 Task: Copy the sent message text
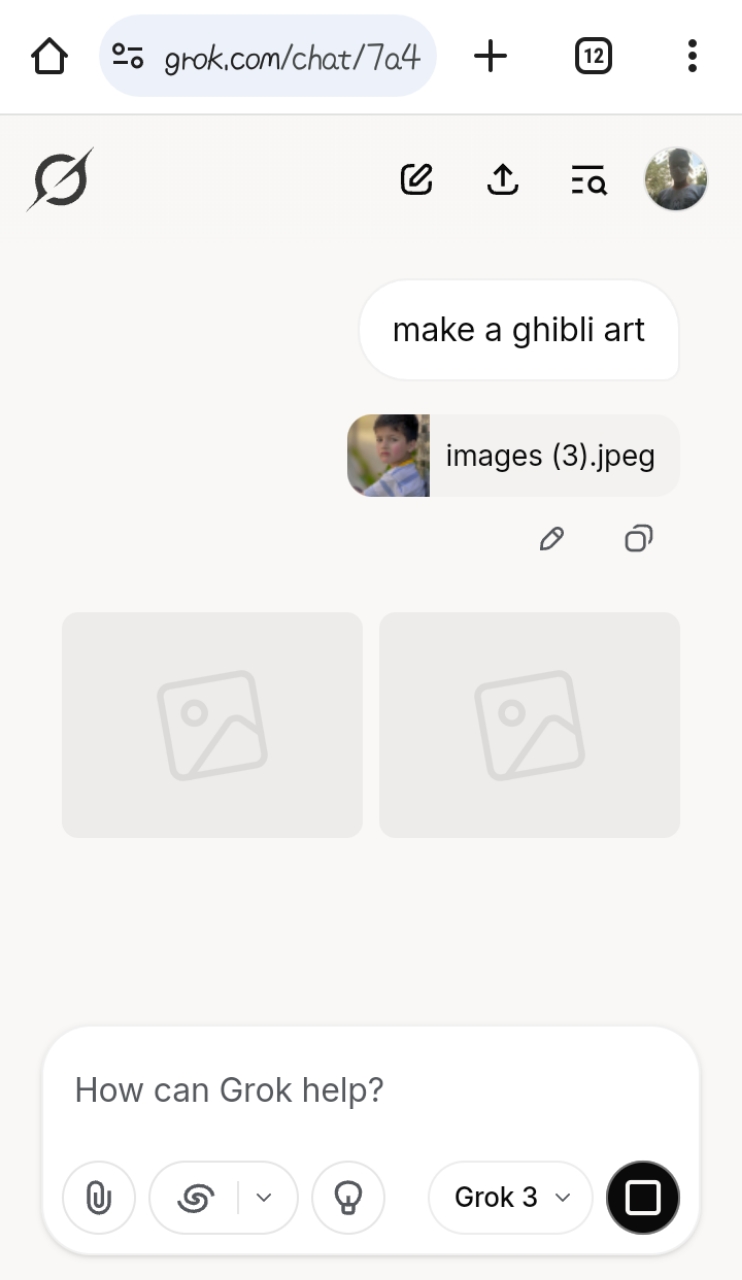638,540
